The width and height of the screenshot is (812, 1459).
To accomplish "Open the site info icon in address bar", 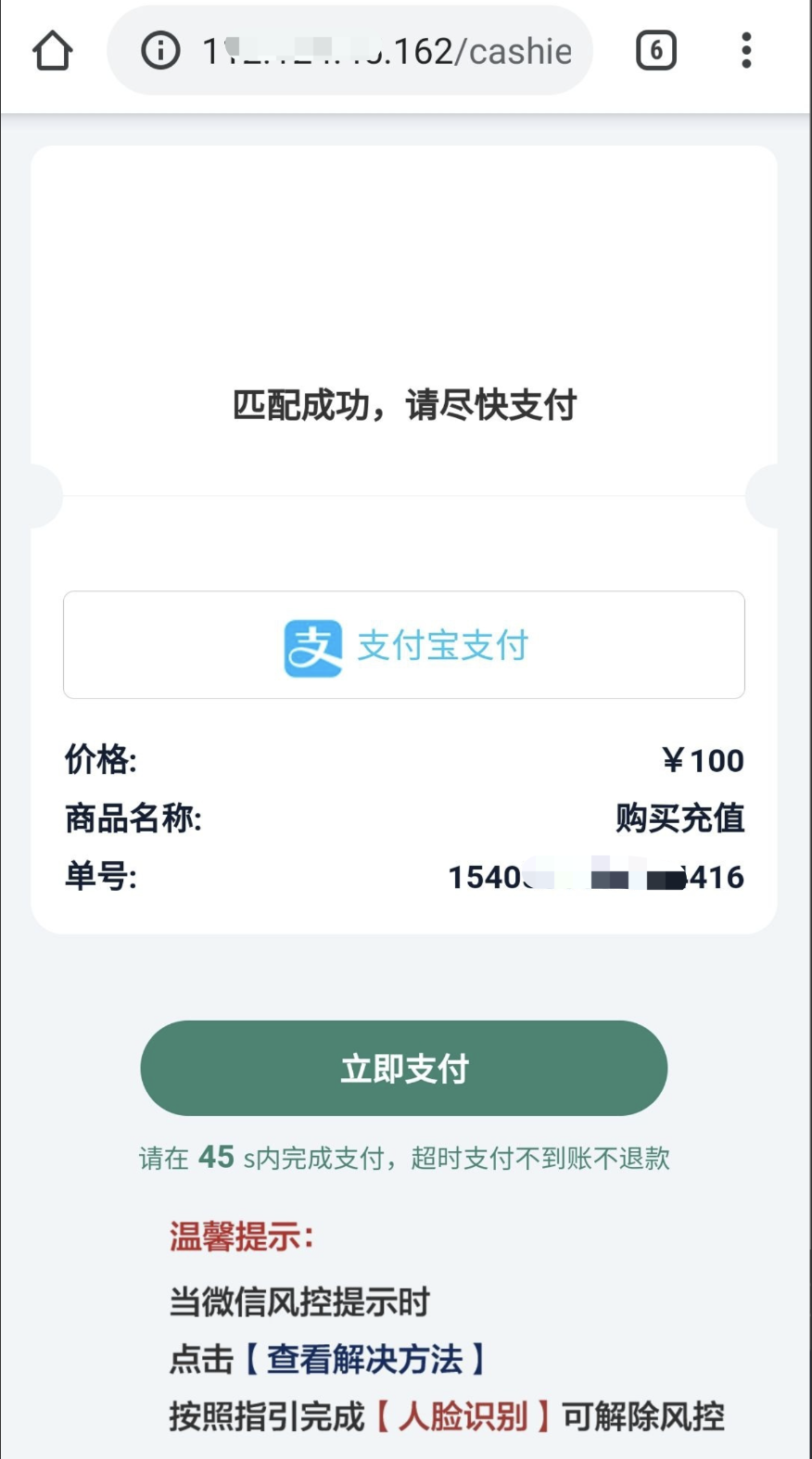I will [x=160, y=50].
